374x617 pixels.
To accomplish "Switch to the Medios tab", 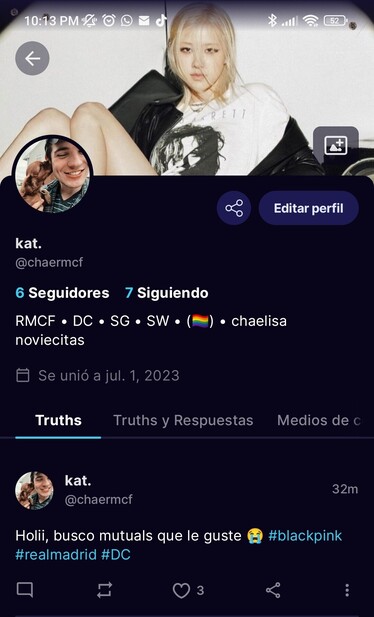I will pyautogui.click(x=319, y=420).
